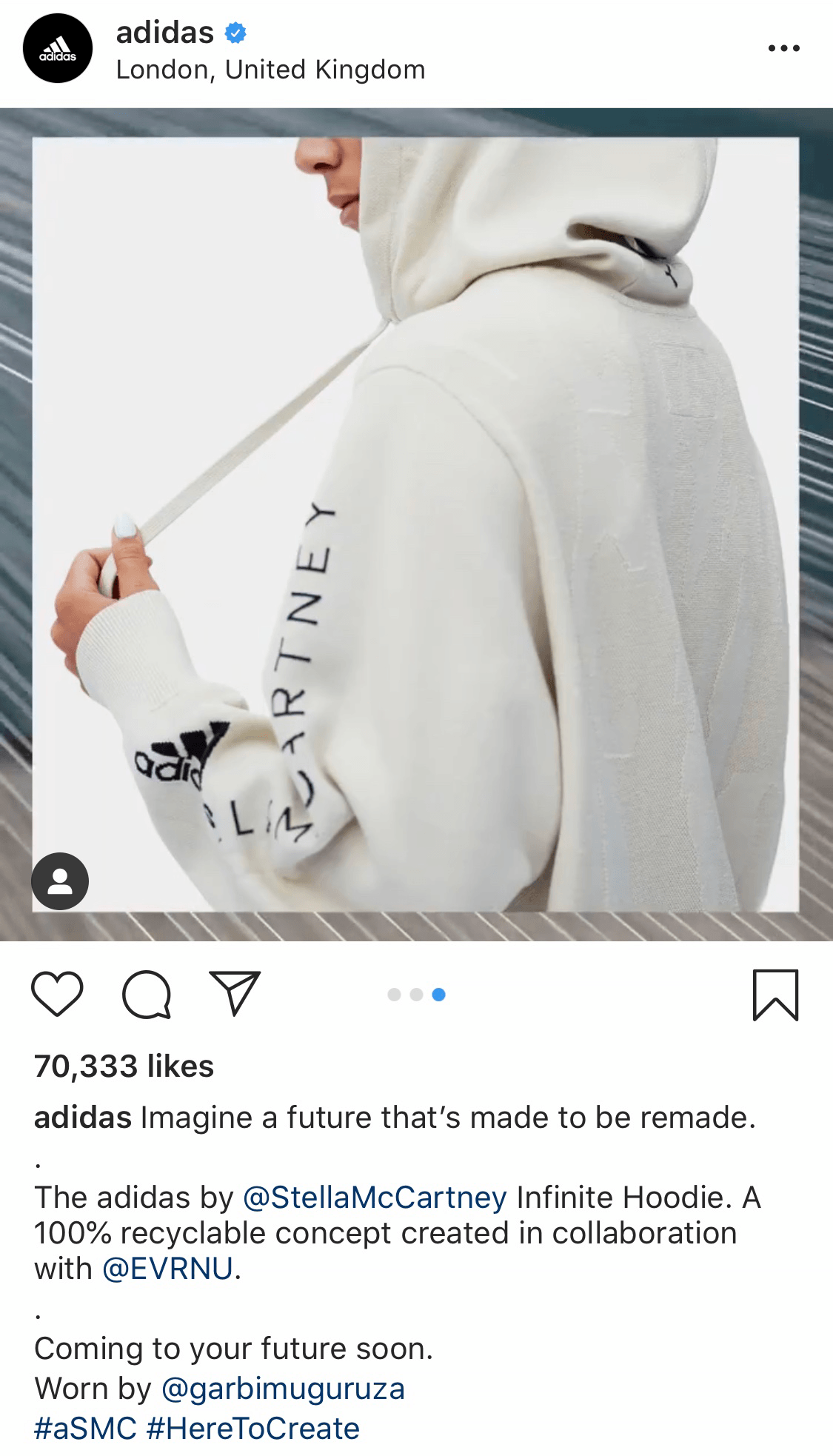Share post via paper plane icon
The image size is (833, 1456).
pyautogui.click(x=235, y=993)
